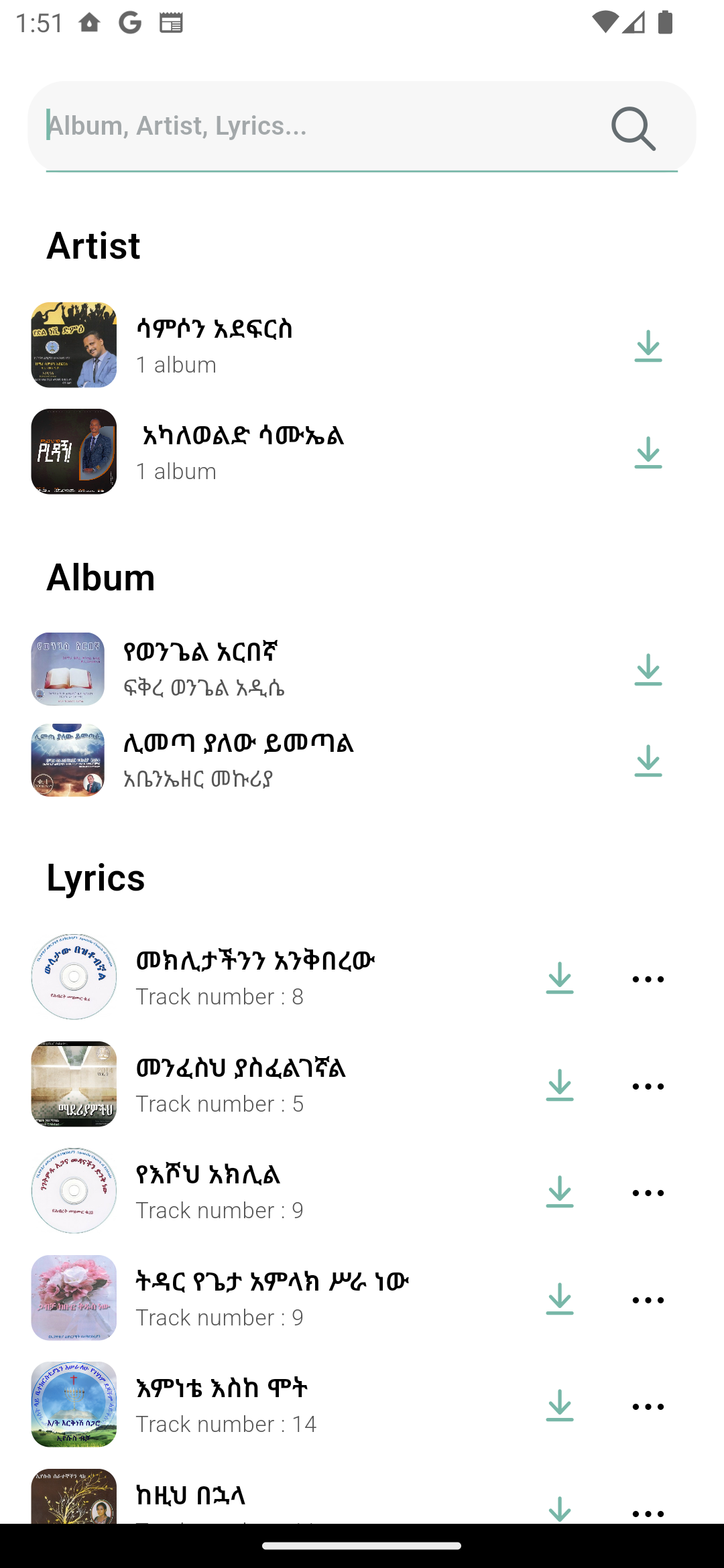This screenshot has width=724, height=1568.
Task: Download album የወንጌል አርበኛ
Action: [648, 669]
